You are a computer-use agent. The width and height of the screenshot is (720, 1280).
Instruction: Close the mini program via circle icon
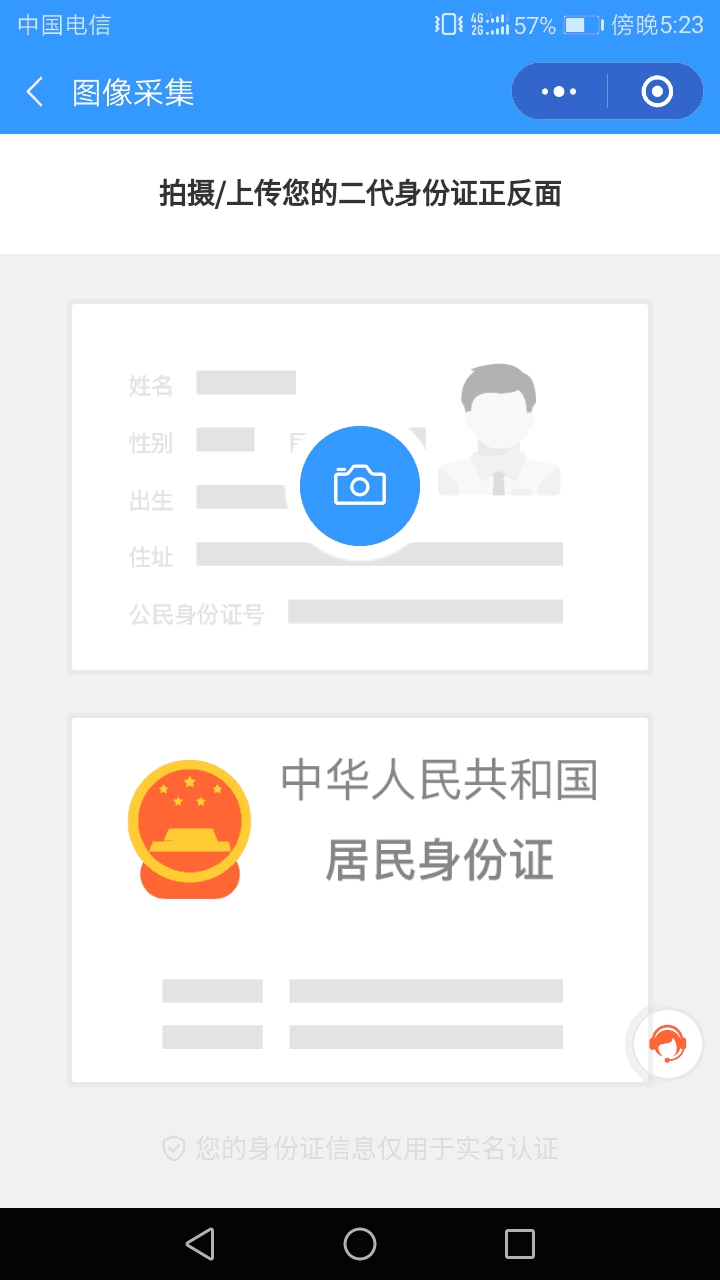(656, 92)
